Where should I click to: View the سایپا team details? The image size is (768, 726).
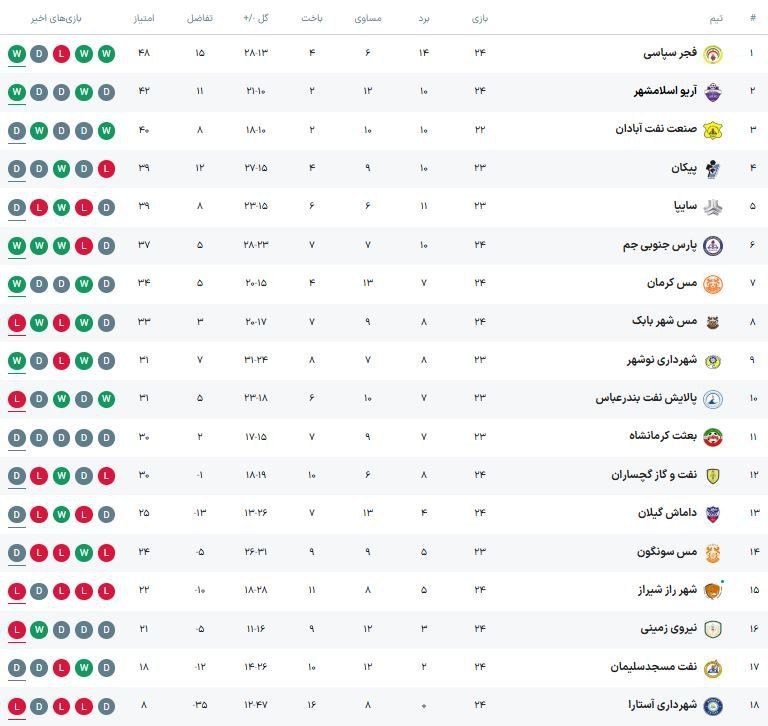coord(685,206)
